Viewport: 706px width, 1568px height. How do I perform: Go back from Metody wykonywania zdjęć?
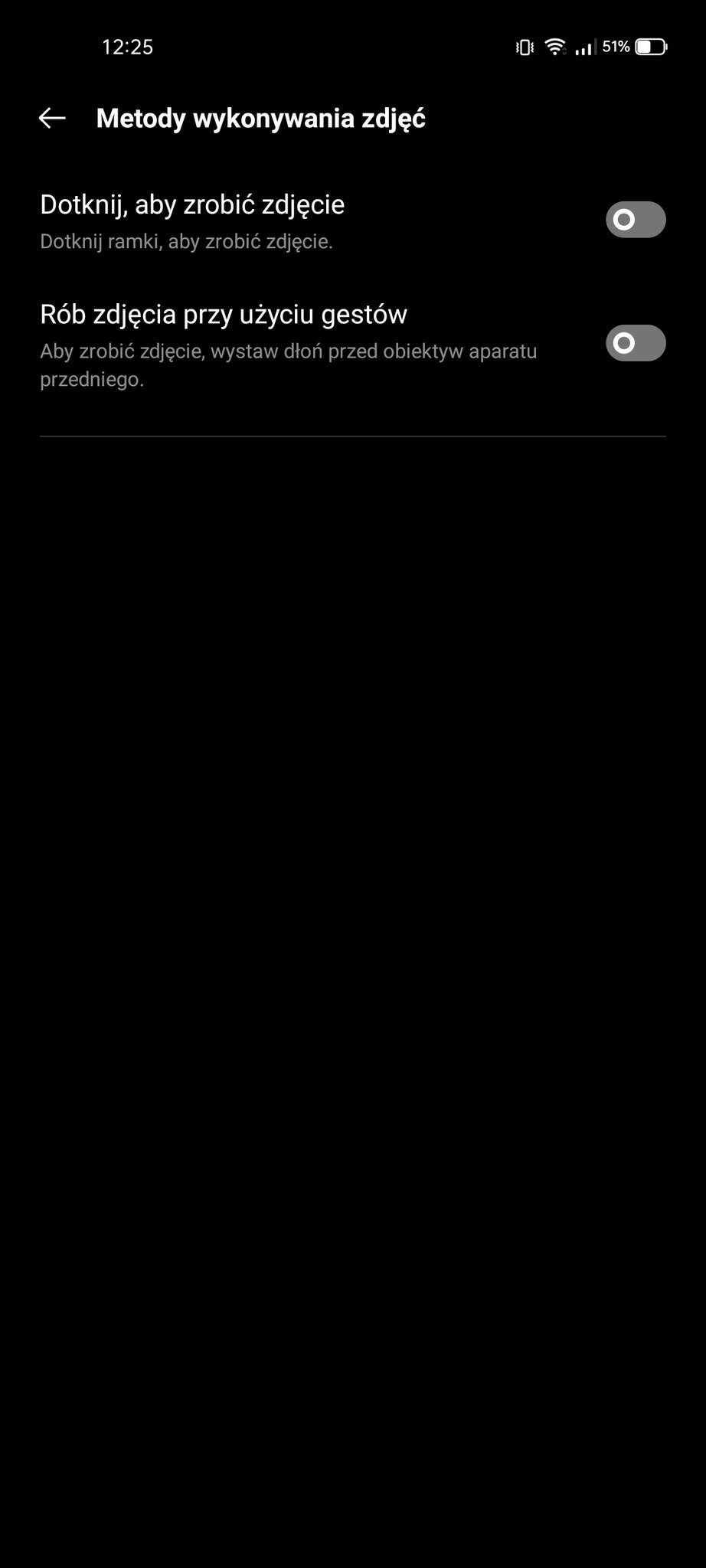52,118
